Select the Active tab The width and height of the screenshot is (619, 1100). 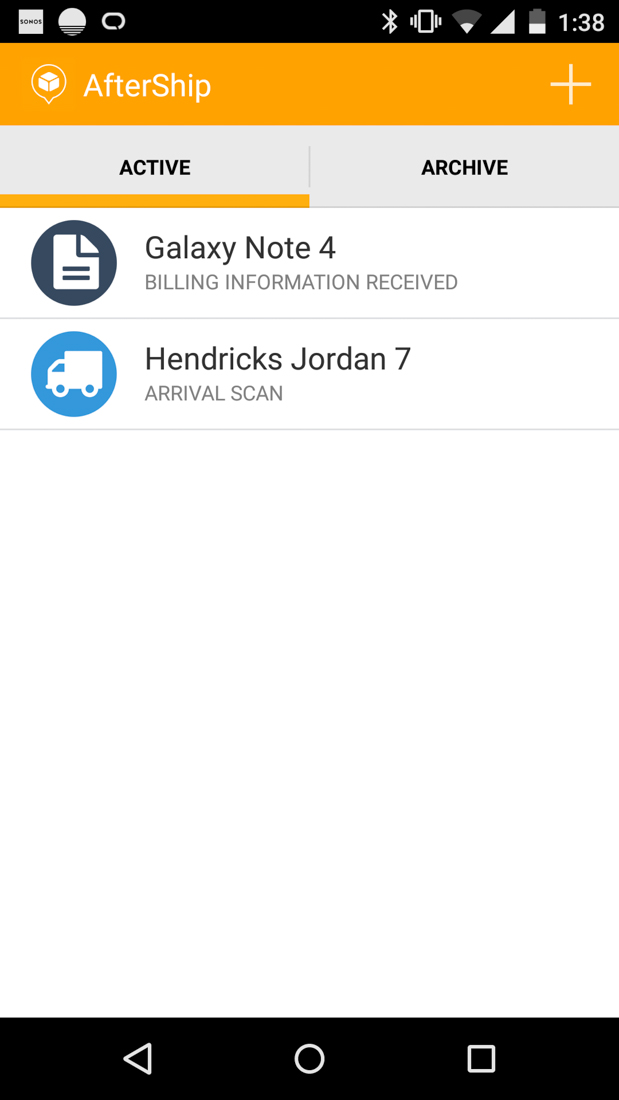coord(155,167)
